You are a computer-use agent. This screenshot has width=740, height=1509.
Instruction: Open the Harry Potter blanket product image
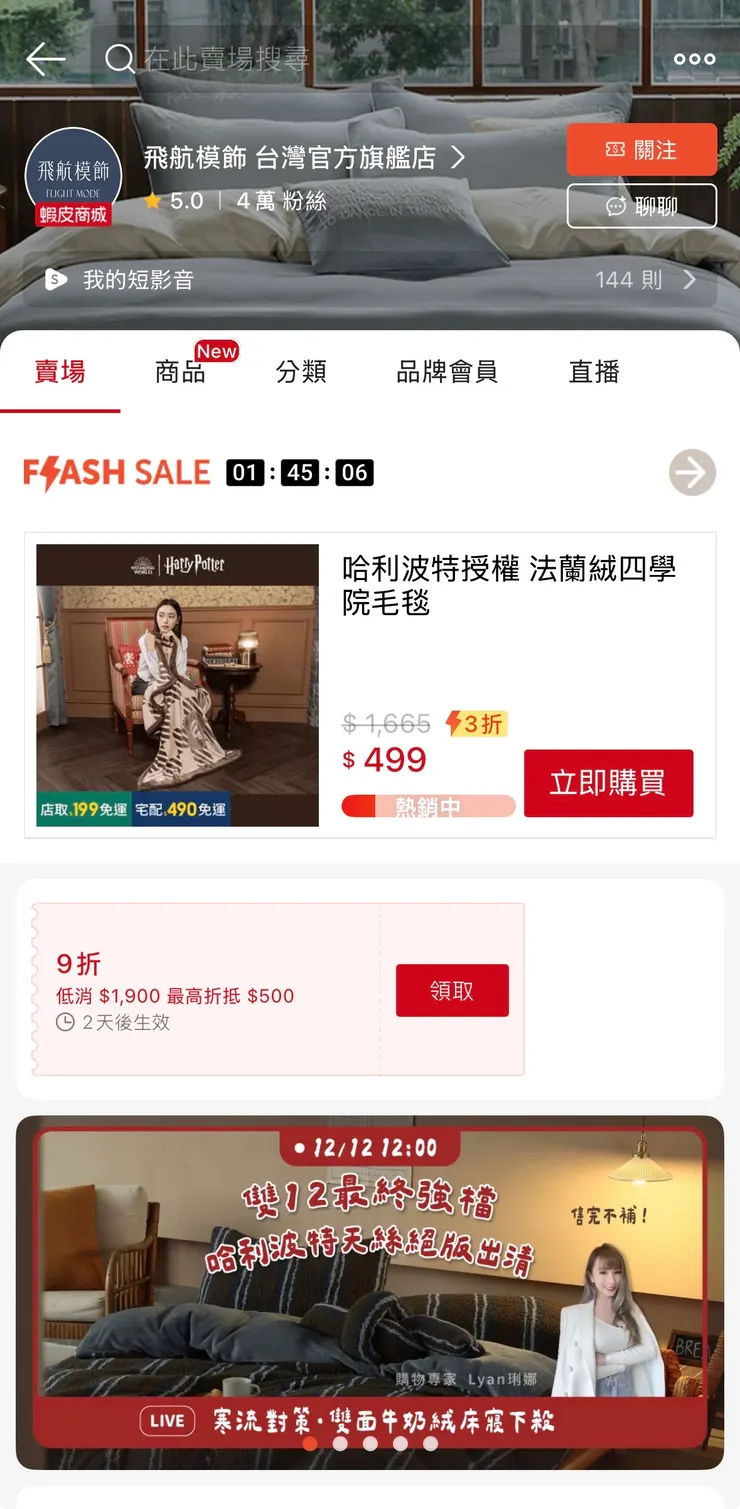pos(178,685)
